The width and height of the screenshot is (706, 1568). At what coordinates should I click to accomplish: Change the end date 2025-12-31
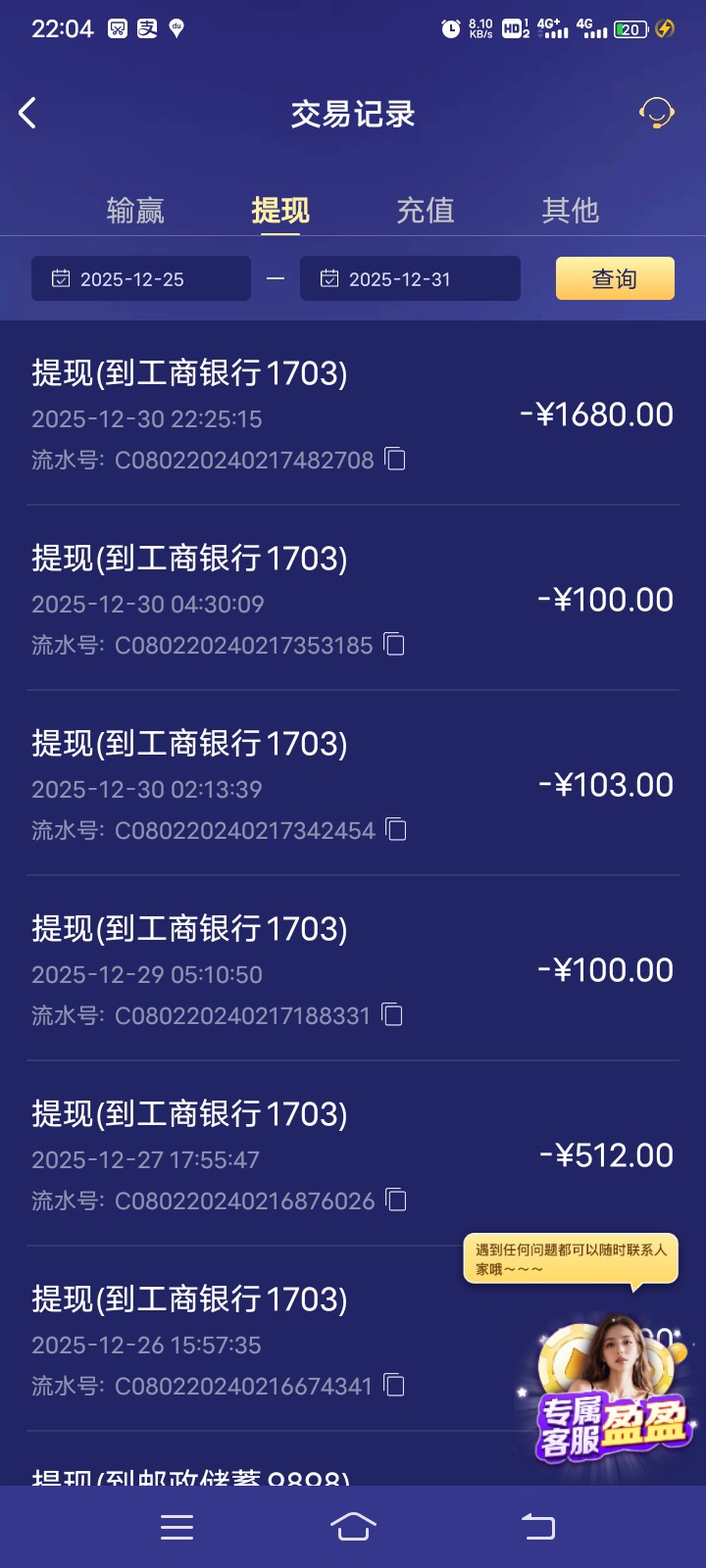410,279
